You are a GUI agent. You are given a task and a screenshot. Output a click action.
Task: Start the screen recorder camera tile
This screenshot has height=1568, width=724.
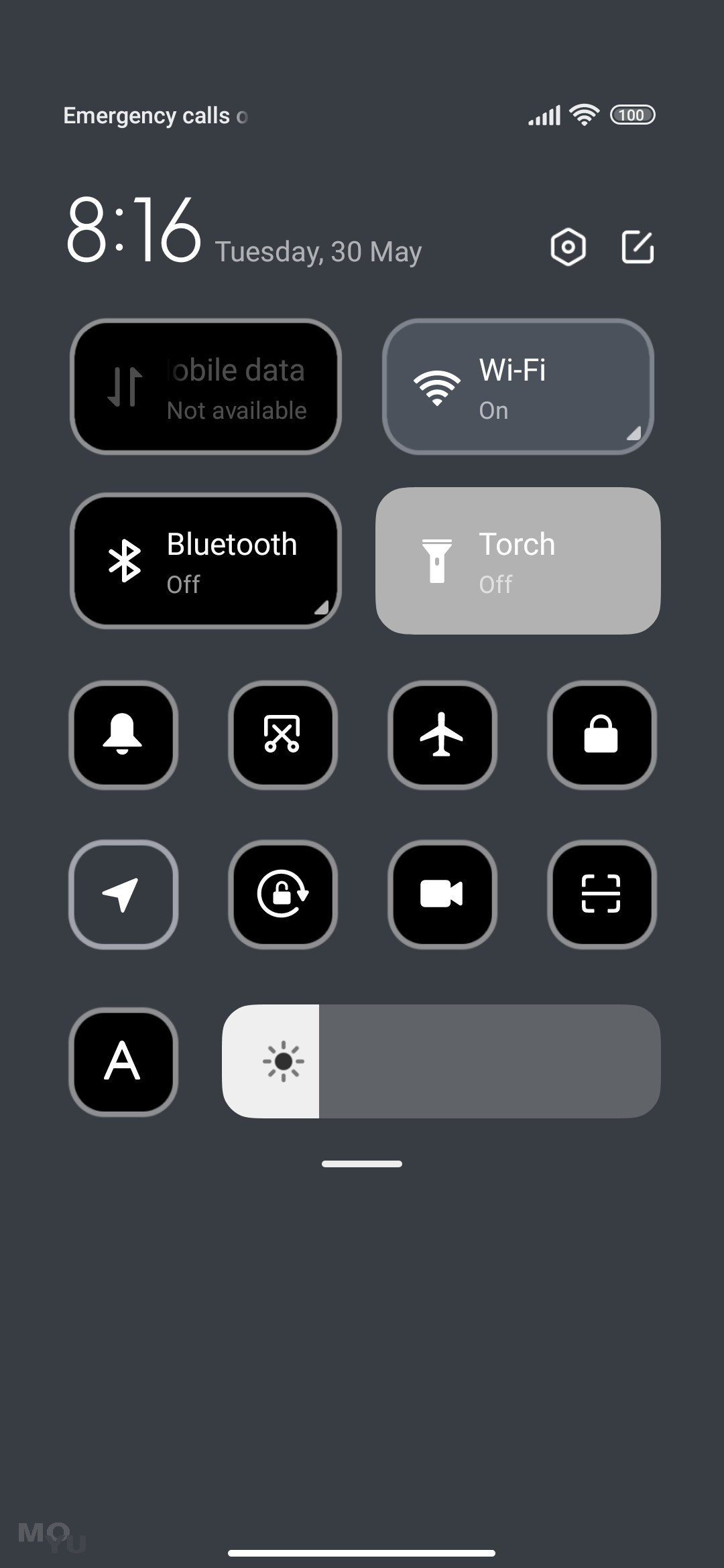pyautogui.click(x=442, y=895)
